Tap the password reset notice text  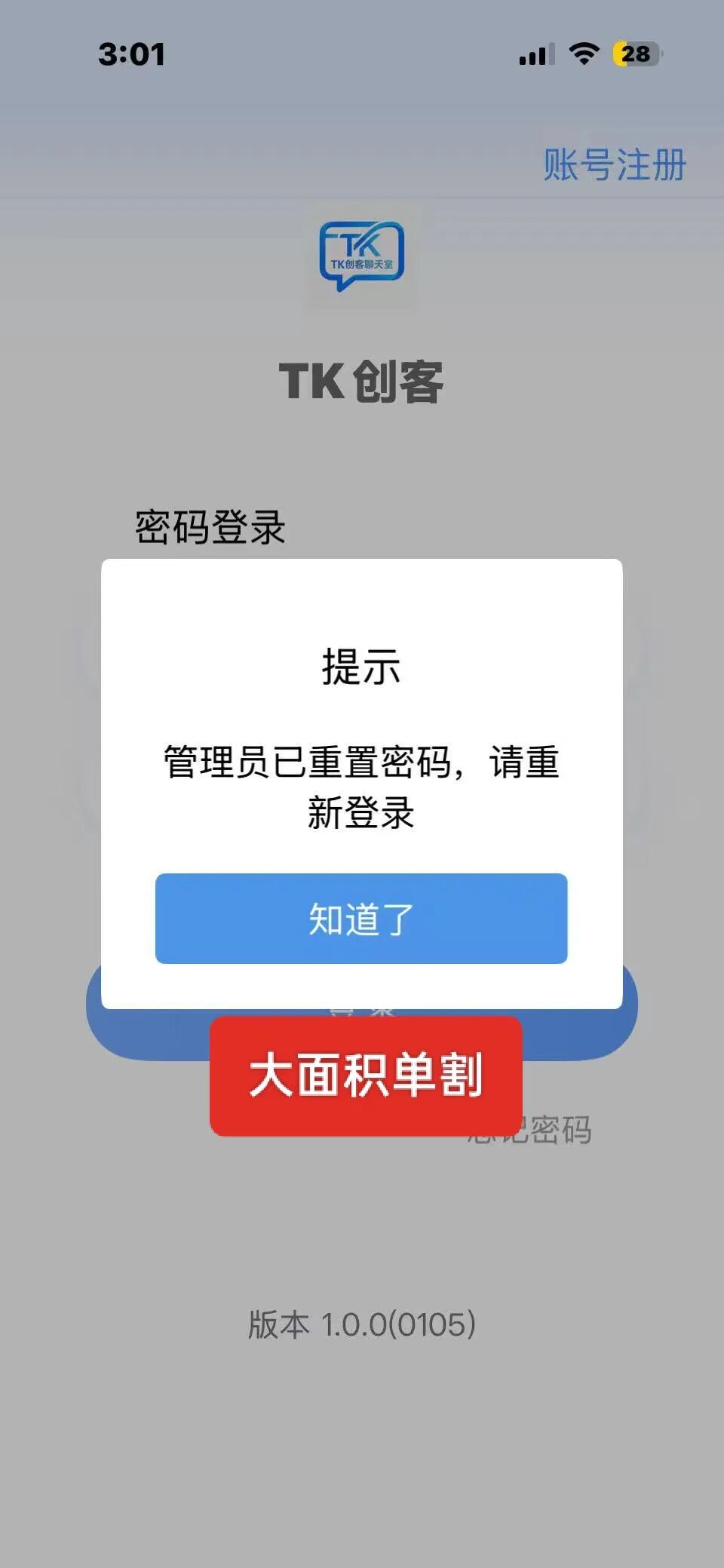[x=360, y=784]
